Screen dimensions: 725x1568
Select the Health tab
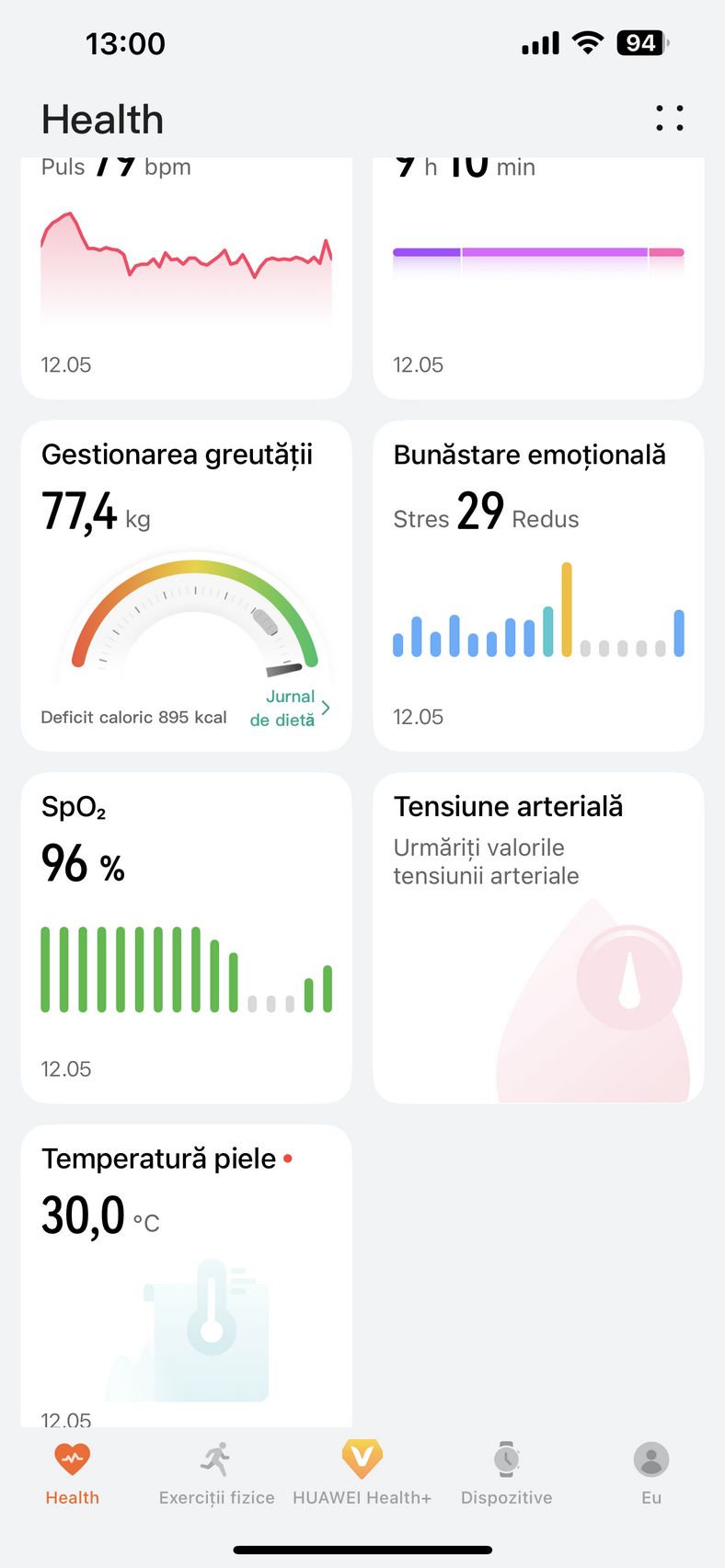tap(73, 1474)
